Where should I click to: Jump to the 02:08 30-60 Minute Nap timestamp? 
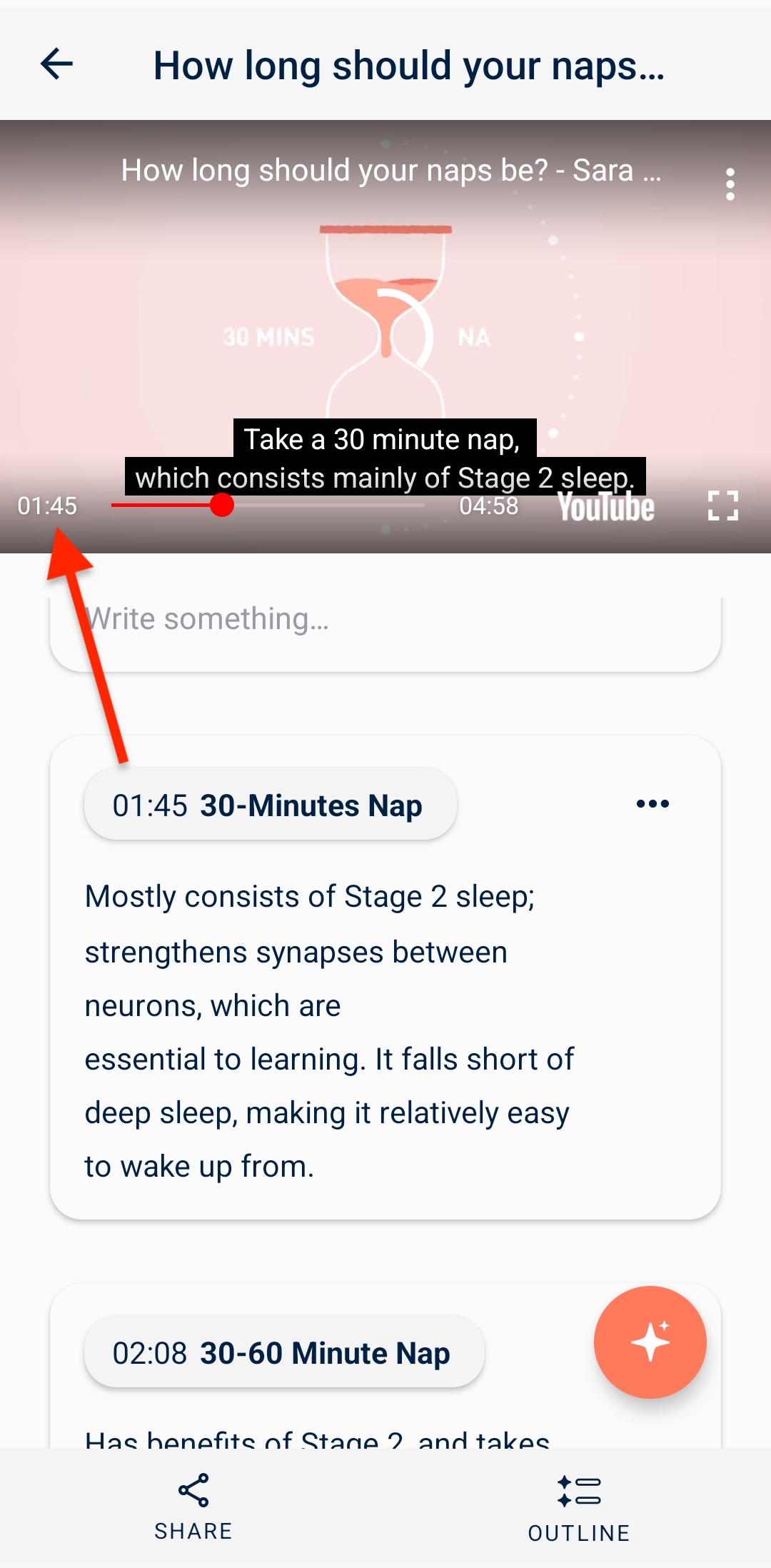pos(284,1352)
